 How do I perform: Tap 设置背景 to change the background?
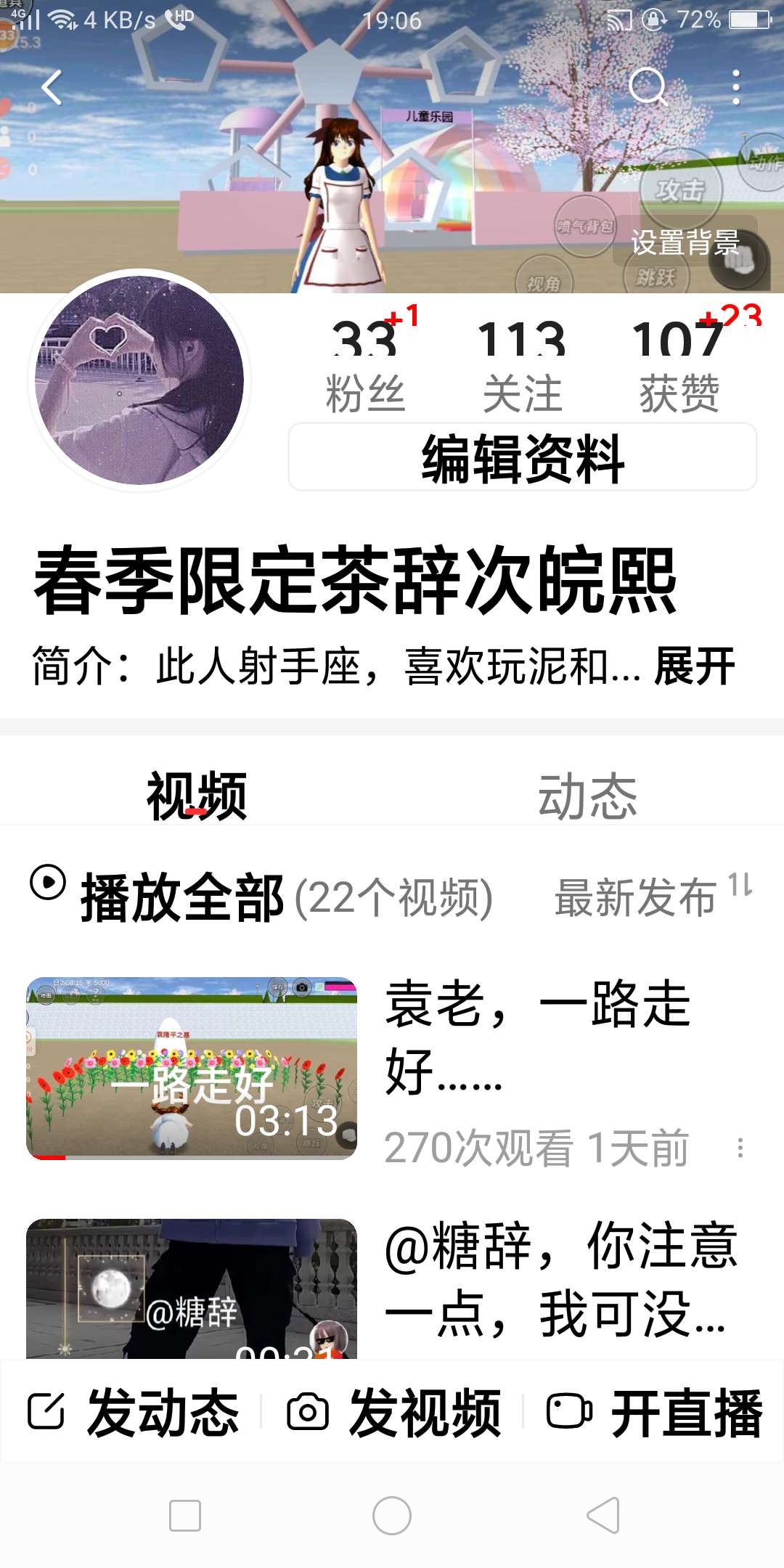(685, 242)
